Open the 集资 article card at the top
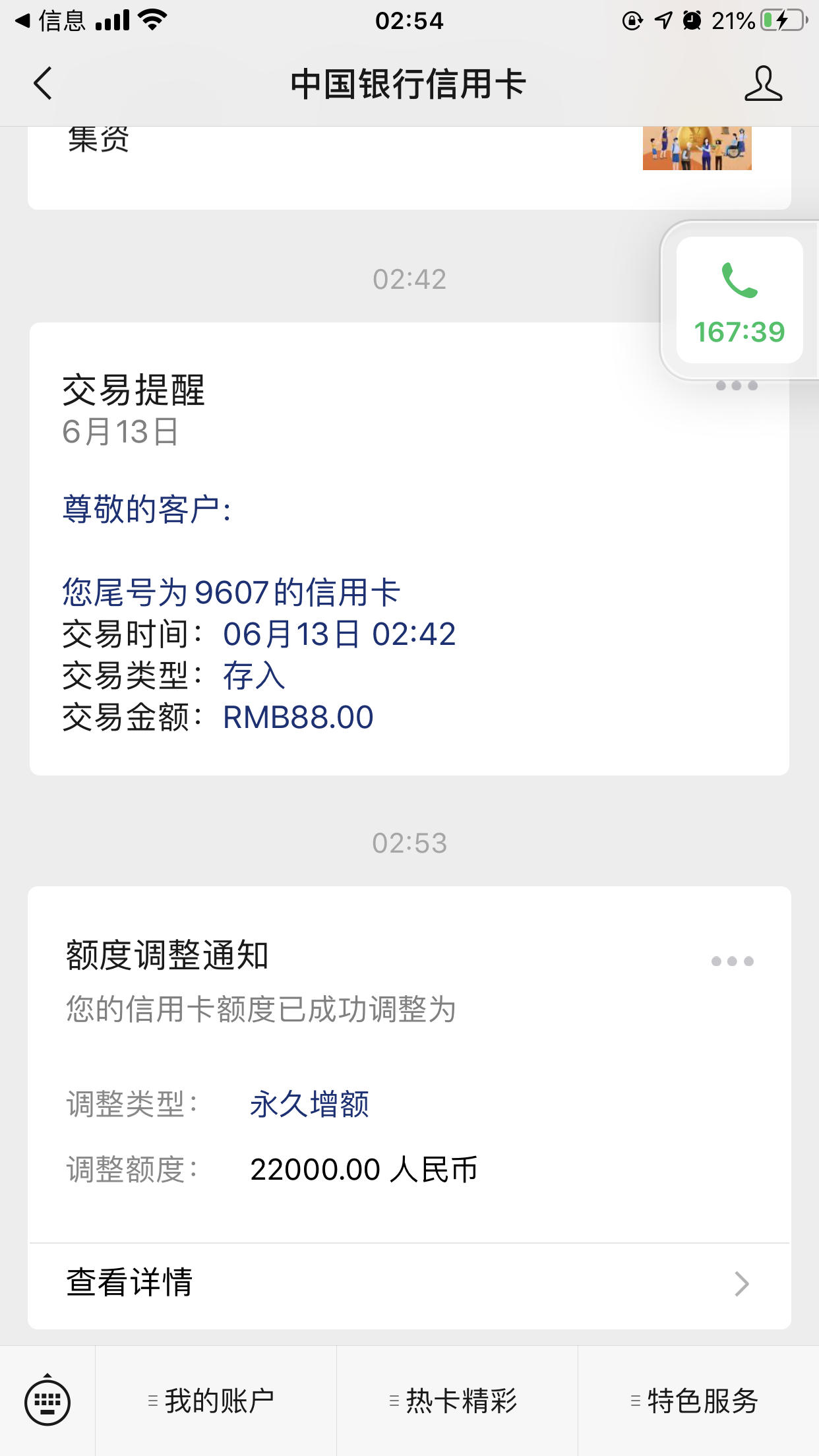The image size is (819, 1456). coord(409,167)
